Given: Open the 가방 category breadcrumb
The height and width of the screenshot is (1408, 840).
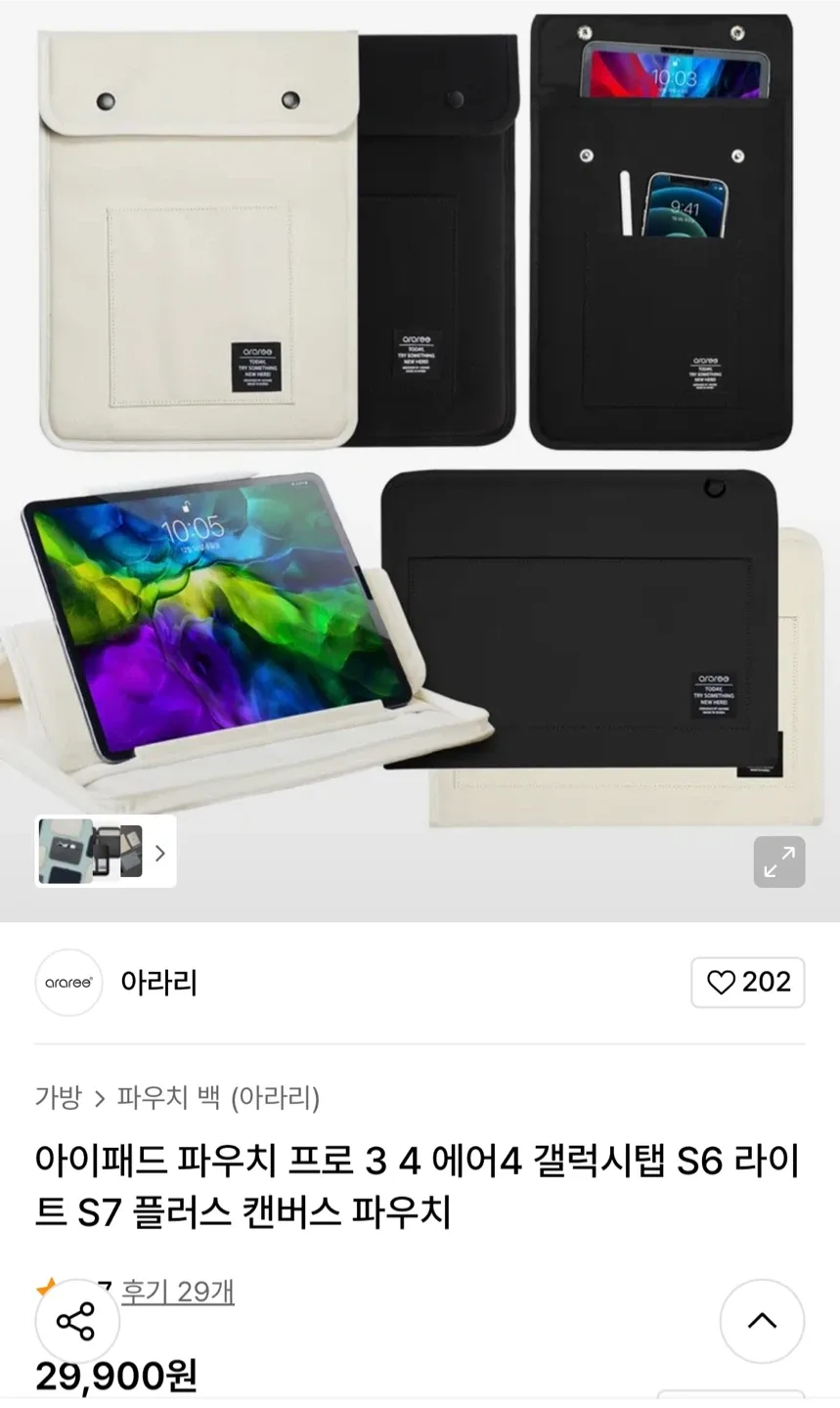Looking at the screenshot, I should coord(59,1097).
